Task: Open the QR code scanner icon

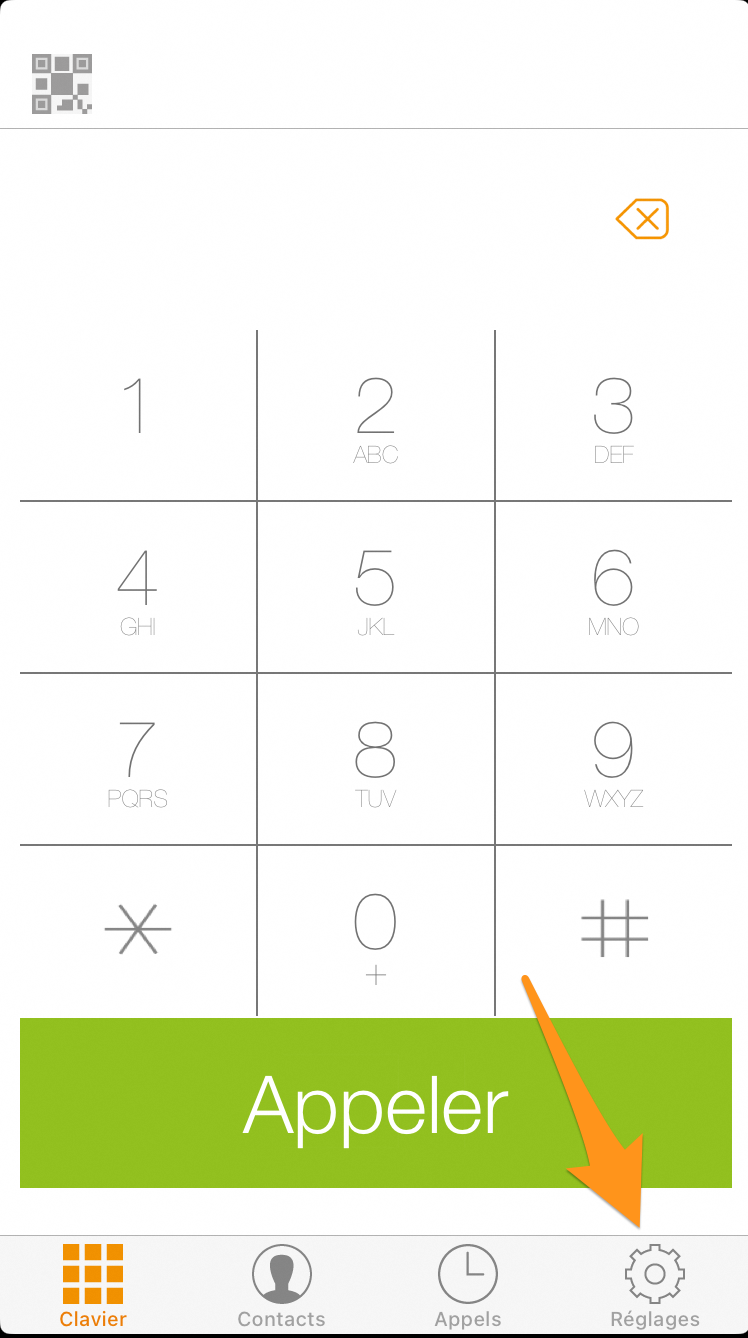Action: coord(62,84)
